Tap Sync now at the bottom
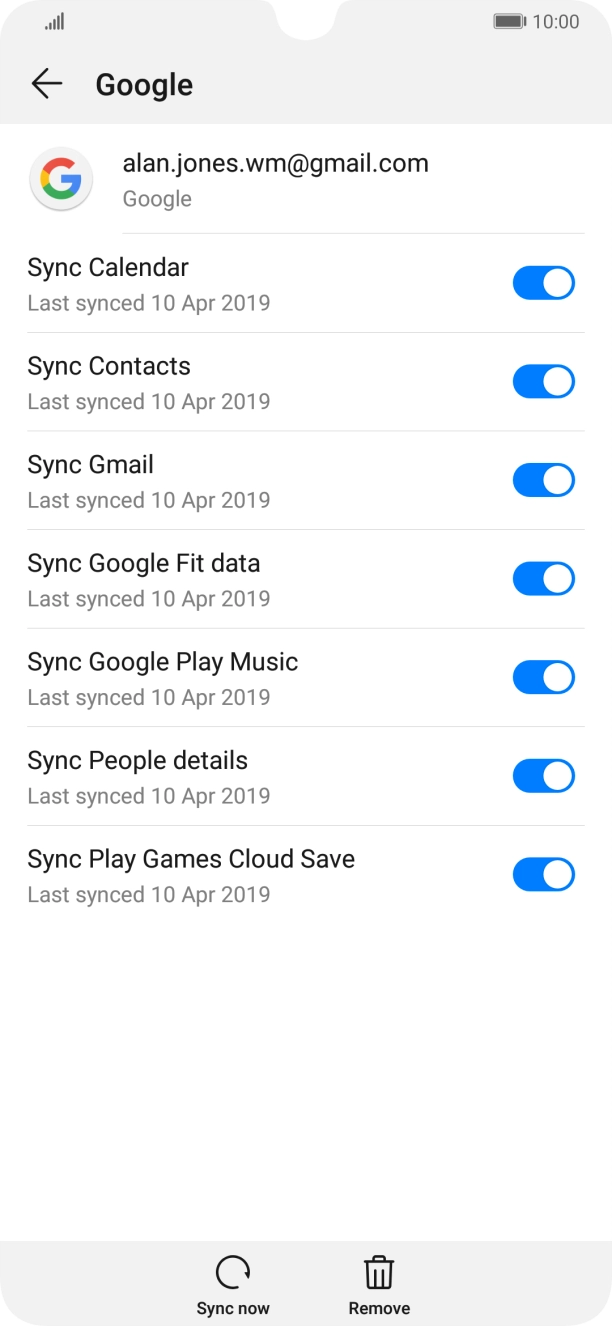This screenshot has width=612, height=1326. pyautogui.click(x=233, y=1285)
